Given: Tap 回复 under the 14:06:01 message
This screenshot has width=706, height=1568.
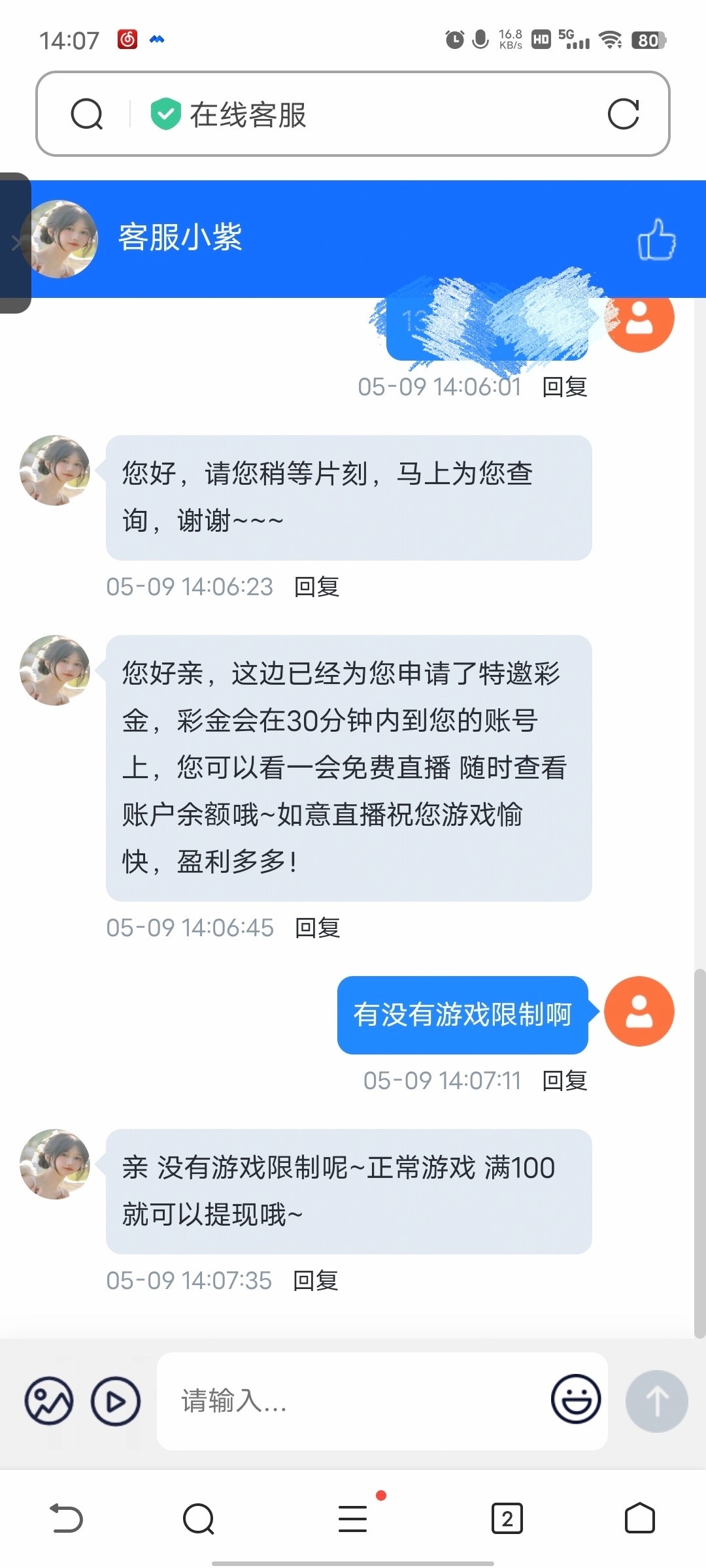Looking at the screenshot, I should coord(565,387).
